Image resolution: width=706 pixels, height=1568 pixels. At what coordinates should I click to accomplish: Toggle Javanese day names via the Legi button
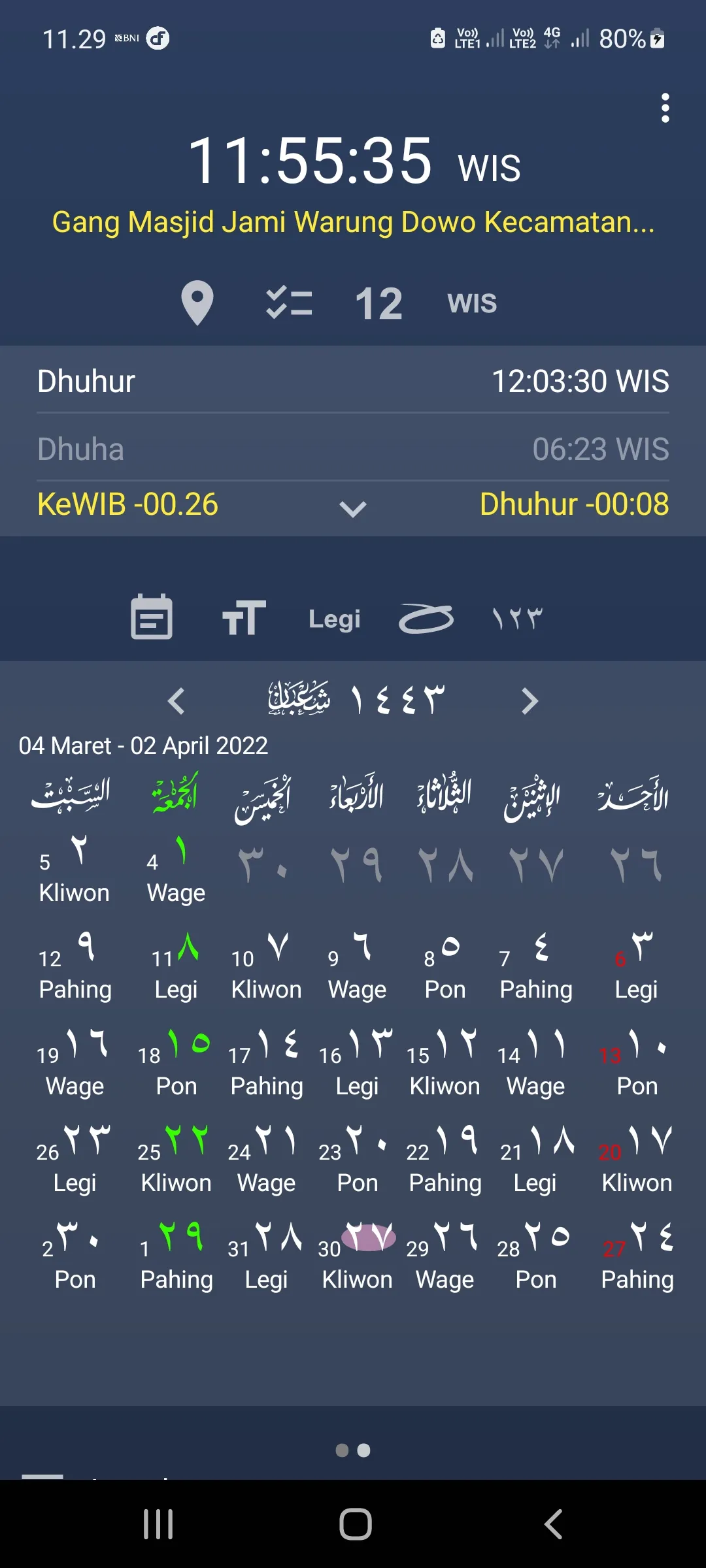334,618
